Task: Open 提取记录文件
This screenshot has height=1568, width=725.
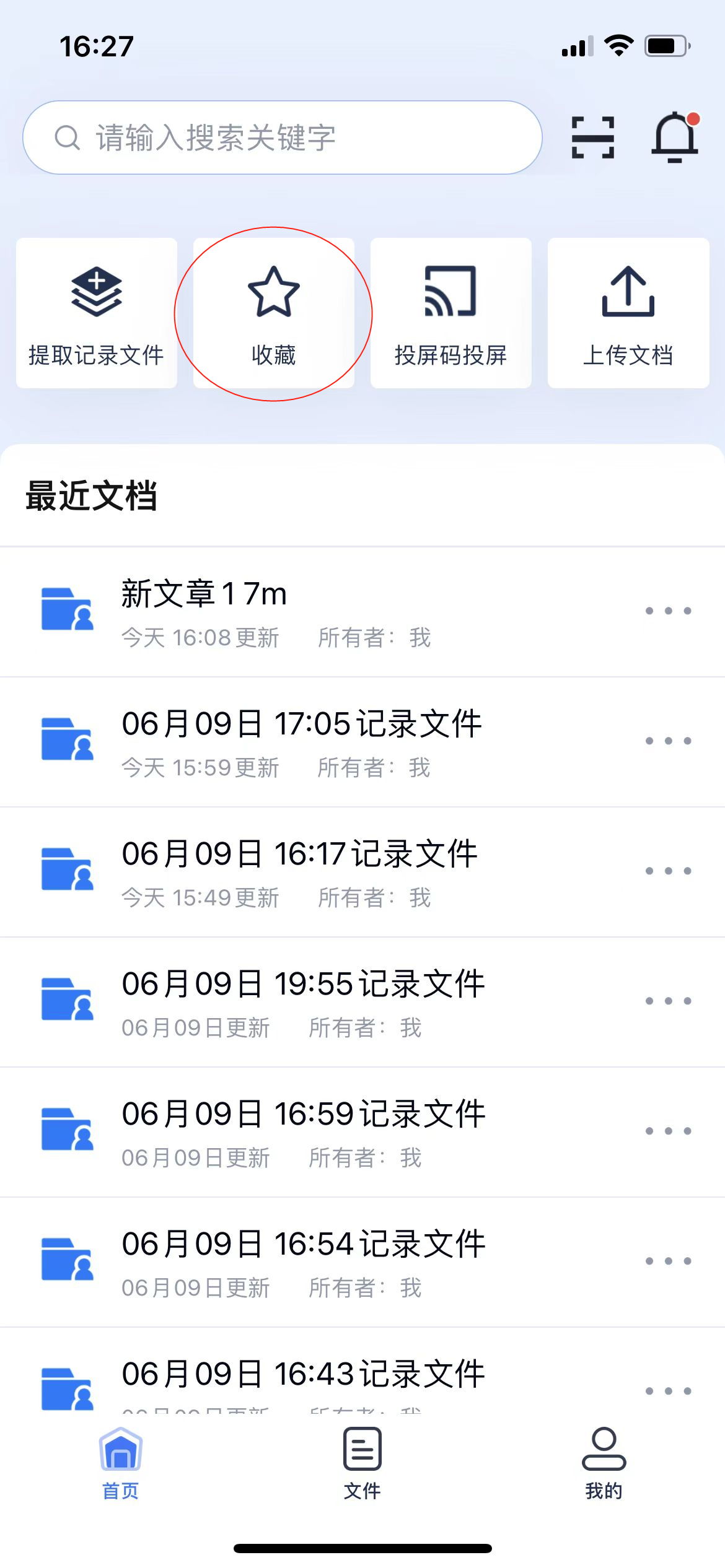Action: (97, 313)
